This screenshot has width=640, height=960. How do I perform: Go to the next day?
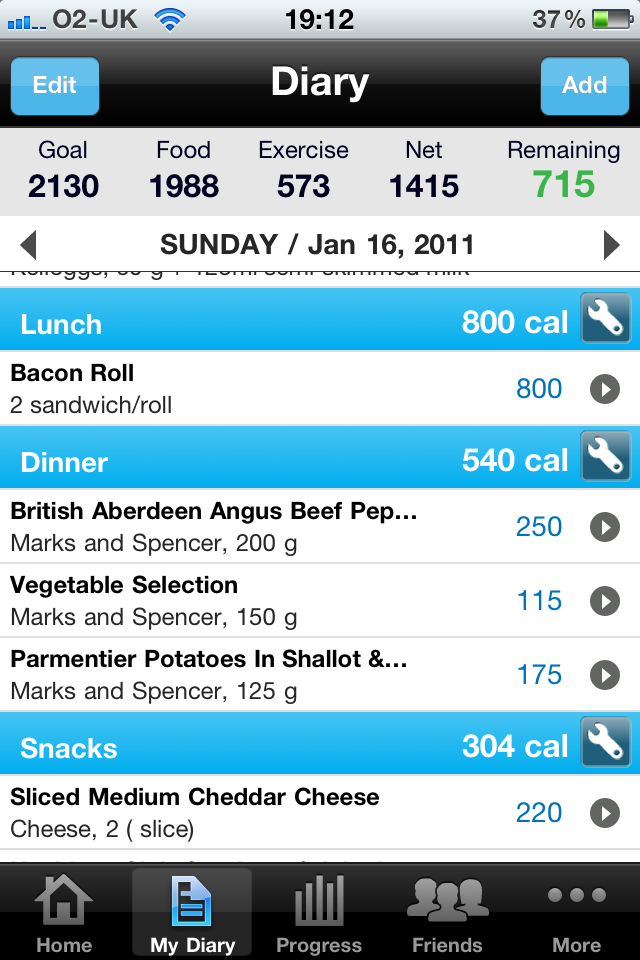[611, 245]
